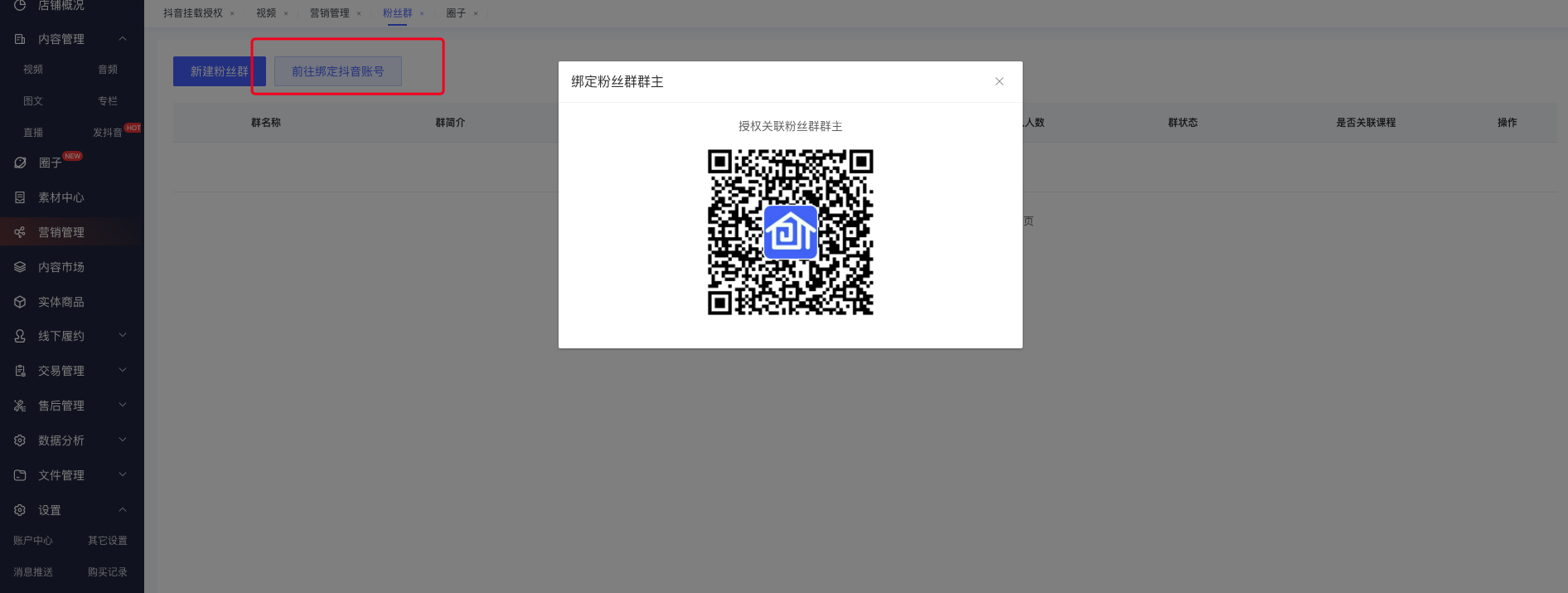Image resolution: width=1568 pixels, height=593 pixels.
Task: Open 实体商品 in the sidebar
Action: [x=61, y=302]
